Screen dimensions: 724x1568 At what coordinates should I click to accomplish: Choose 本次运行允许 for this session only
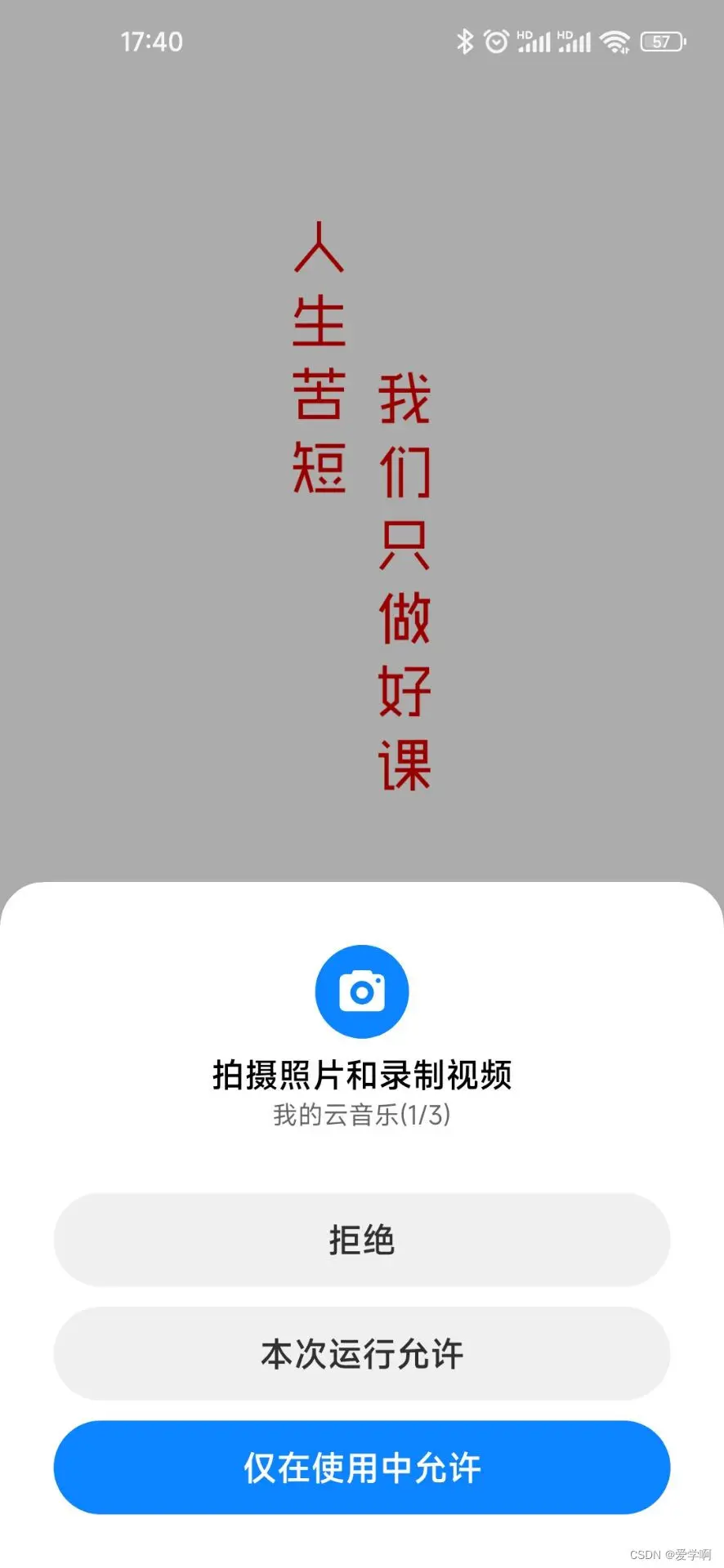click(x=362, y=1353)
